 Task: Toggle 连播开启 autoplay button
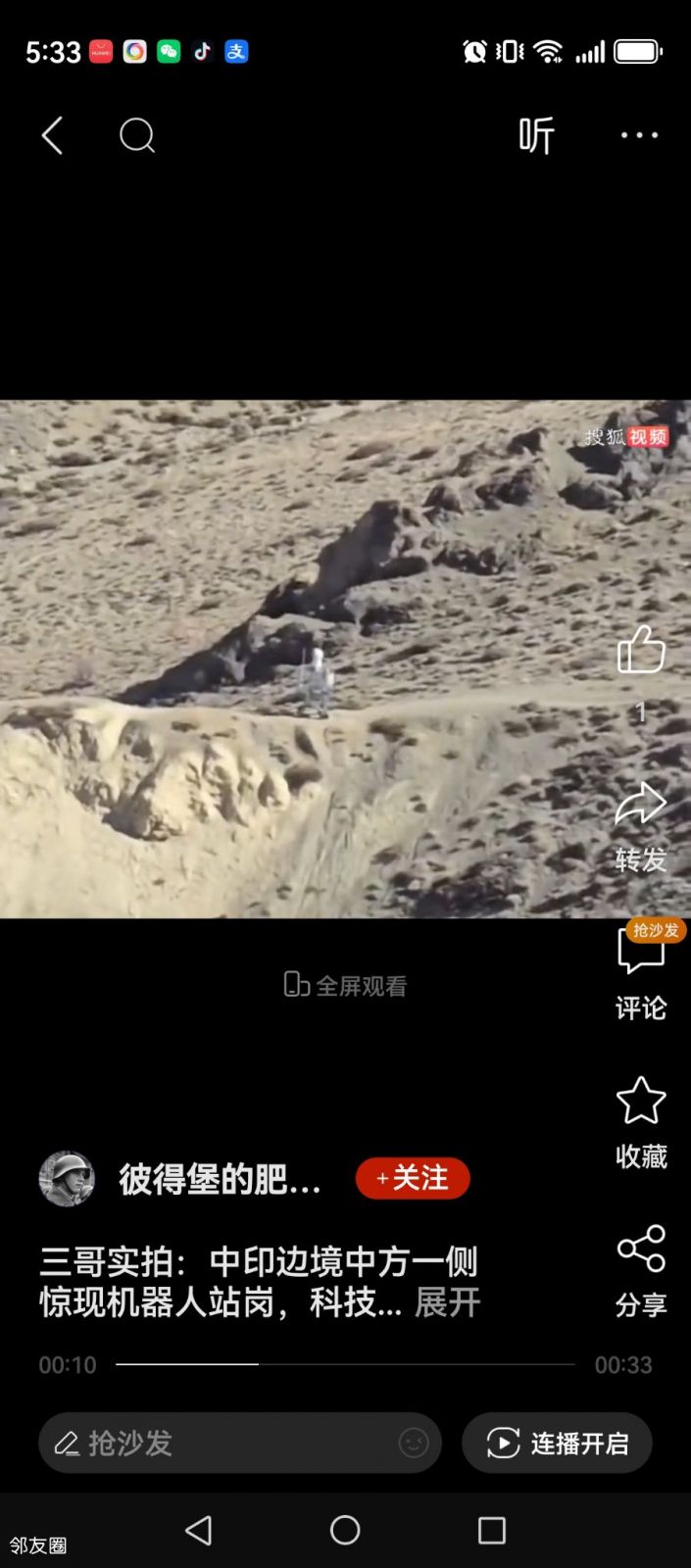pos(557,1443)
